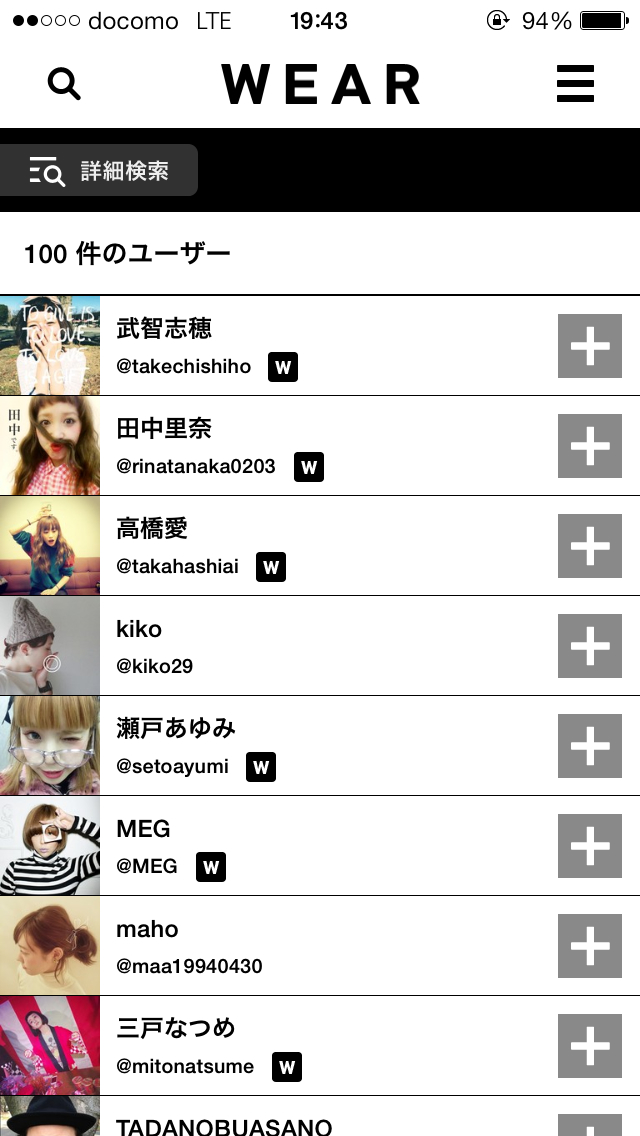Follow 田中里奈 with the plus button
The image size is (640, 1136).
point(590,446)
